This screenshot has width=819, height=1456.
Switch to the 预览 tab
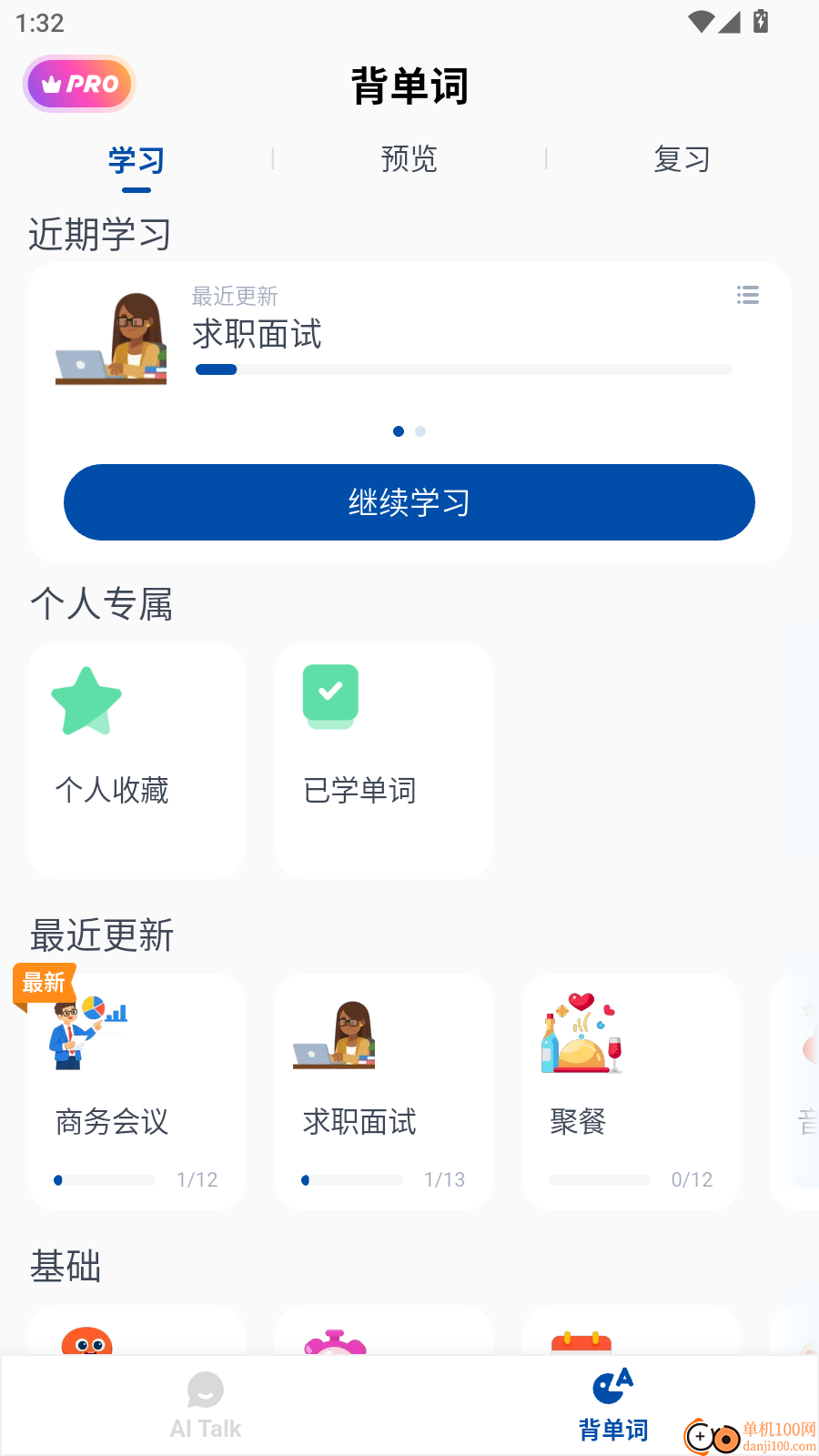[409, 159]
